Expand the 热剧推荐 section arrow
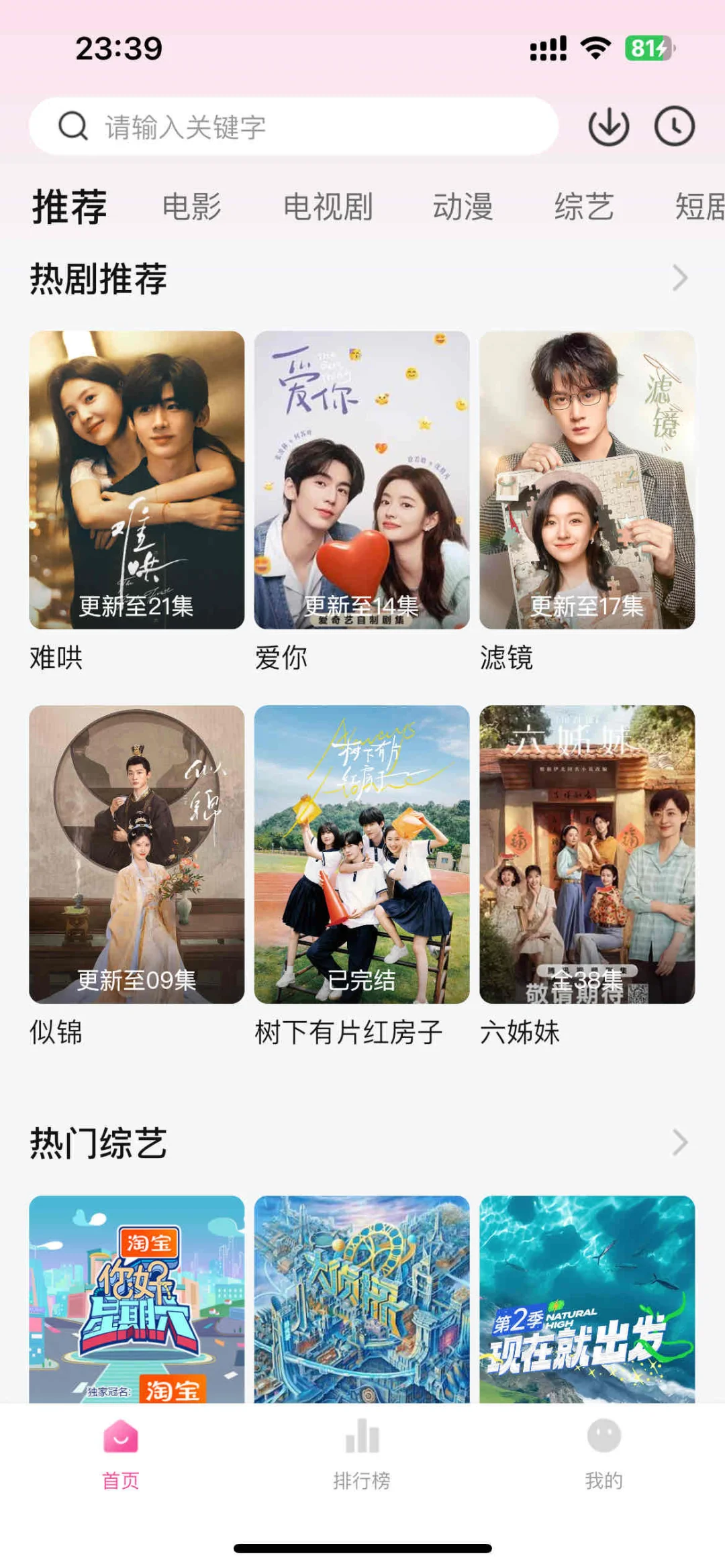 [x=679, y=278]
